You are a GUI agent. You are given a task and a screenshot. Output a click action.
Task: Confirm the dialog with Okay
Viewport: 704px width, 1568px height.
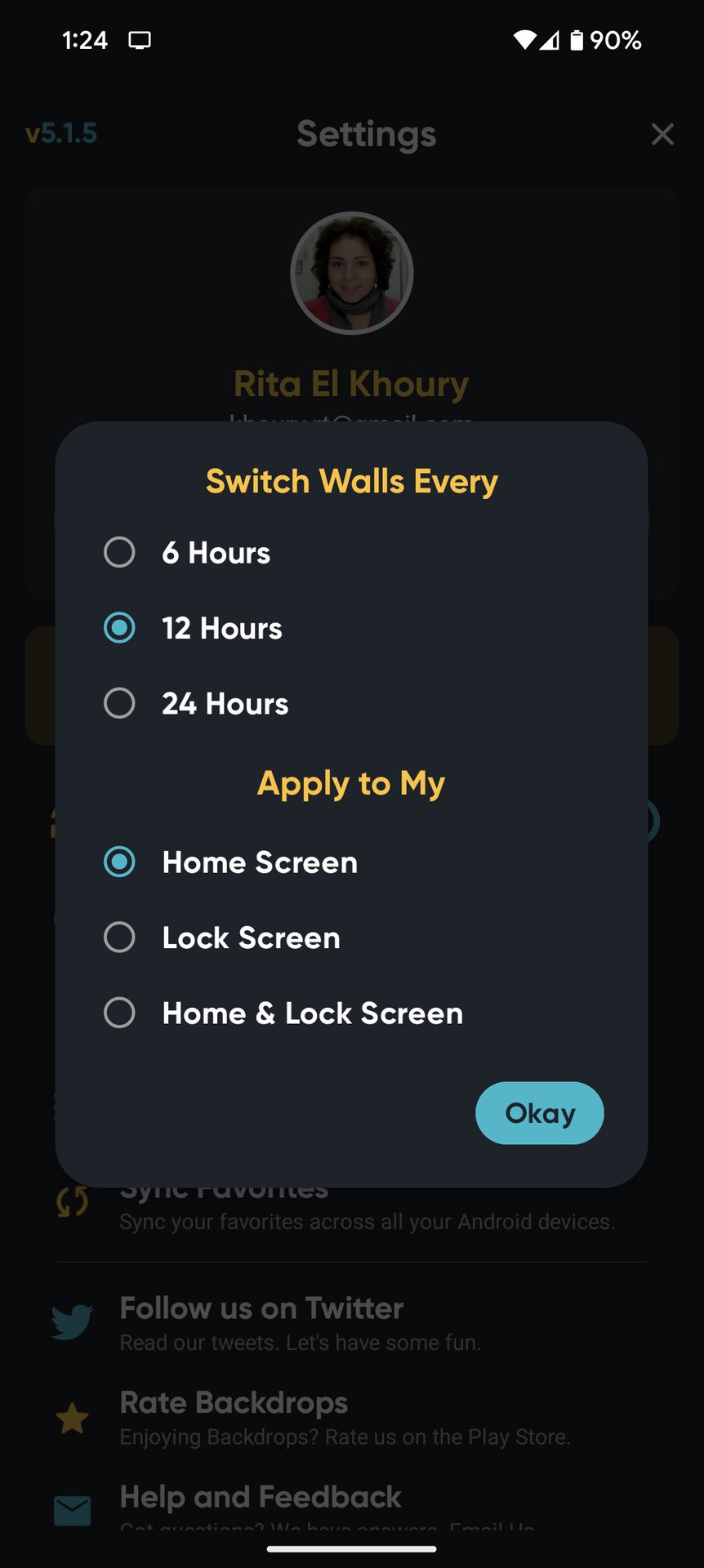point(539,1113)
